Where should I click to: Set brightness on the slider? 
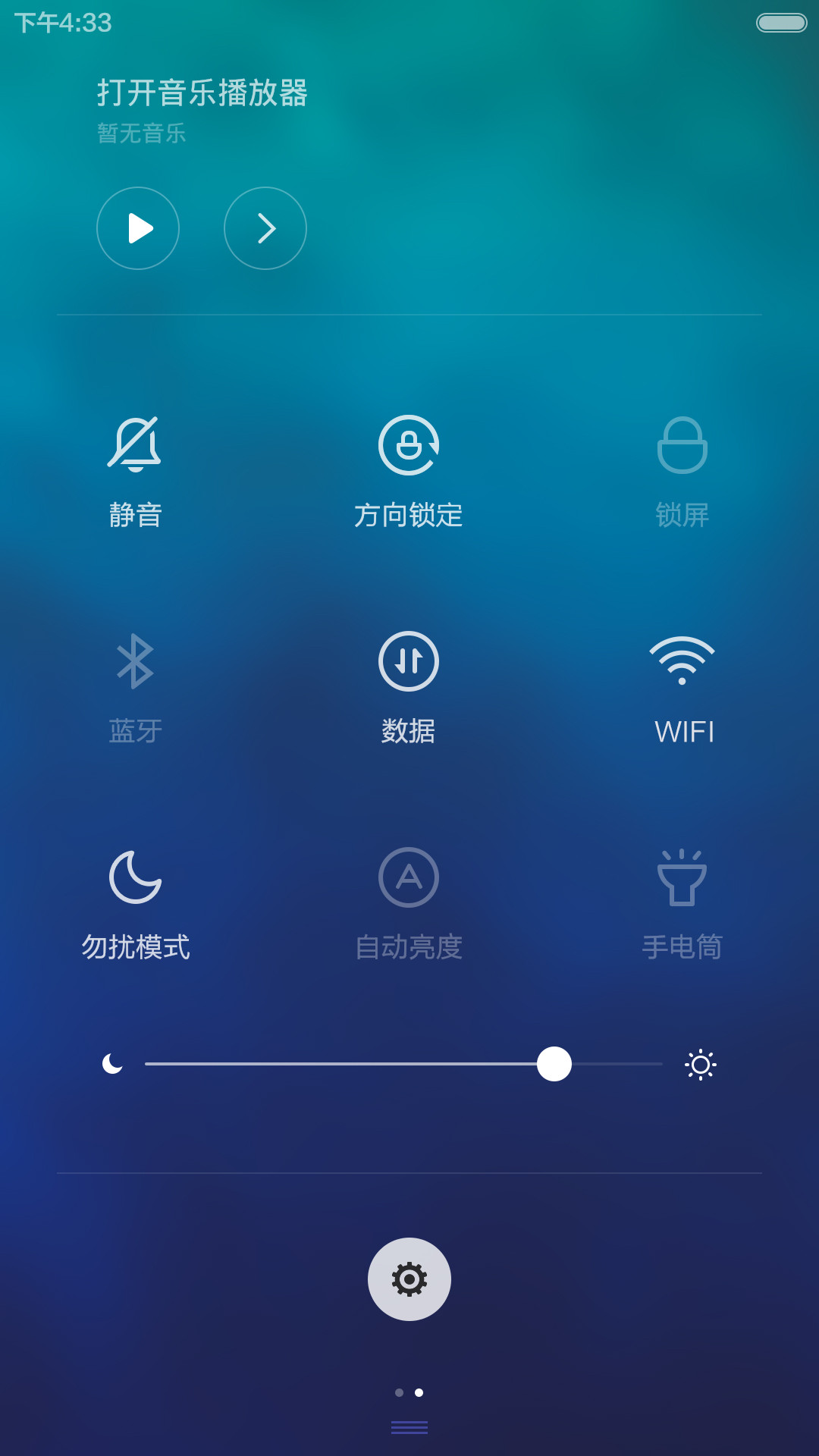(x=403, y=1064)
